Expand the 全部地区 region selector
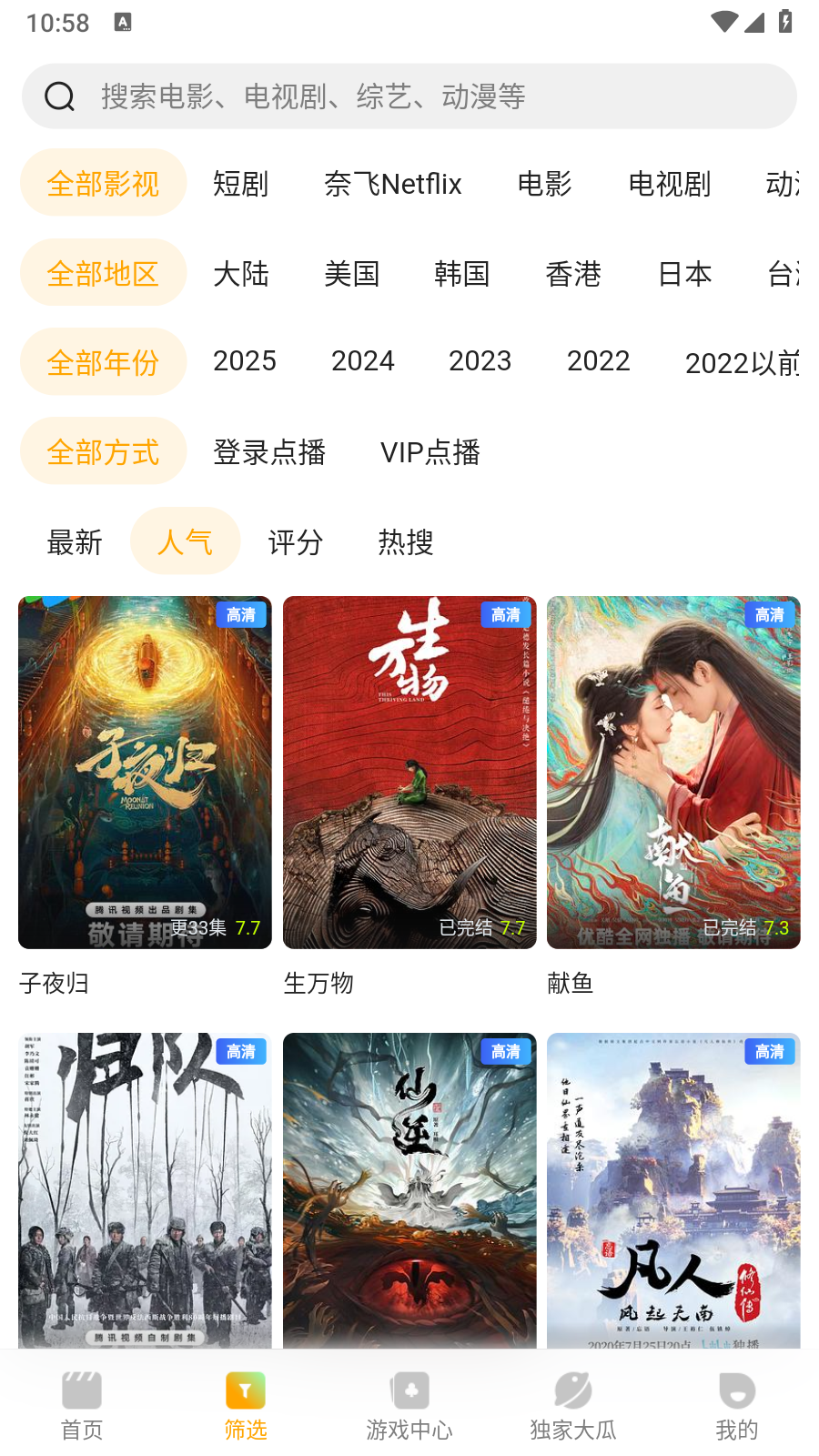This screenshot has height=1456, width=819. tap(103, 272)
